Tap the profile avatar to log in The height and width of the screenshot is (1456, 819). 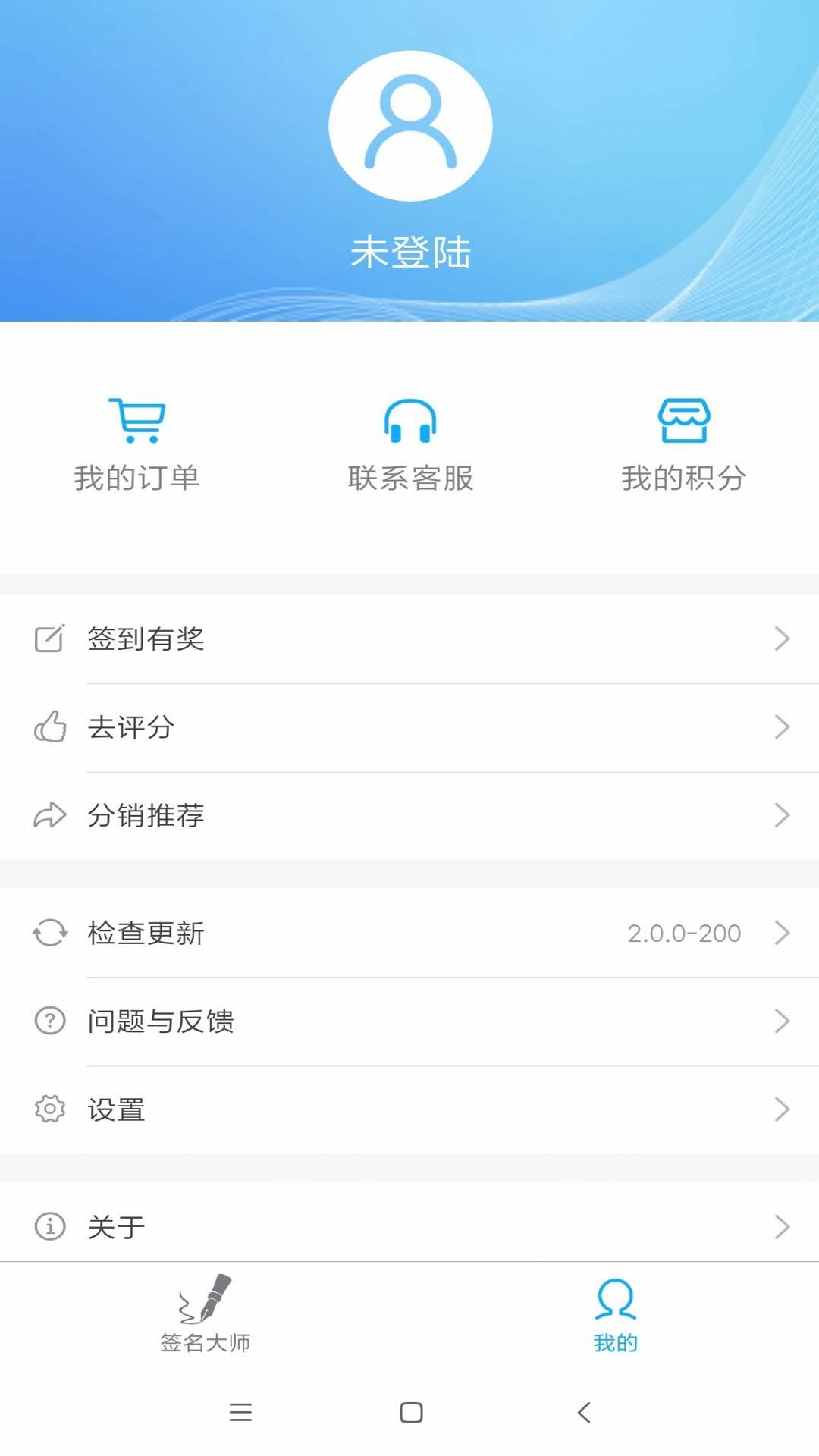pyautogui.click(x=410, y=126)
